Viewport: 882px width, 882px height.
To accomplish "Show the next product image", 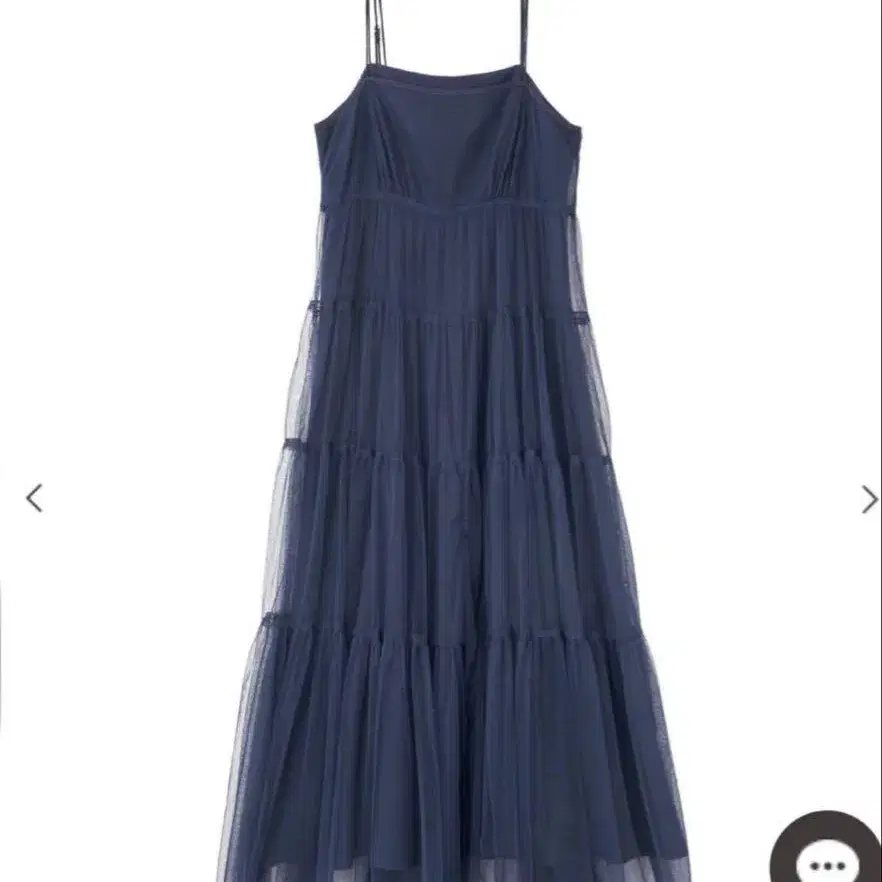I will 868,499.
